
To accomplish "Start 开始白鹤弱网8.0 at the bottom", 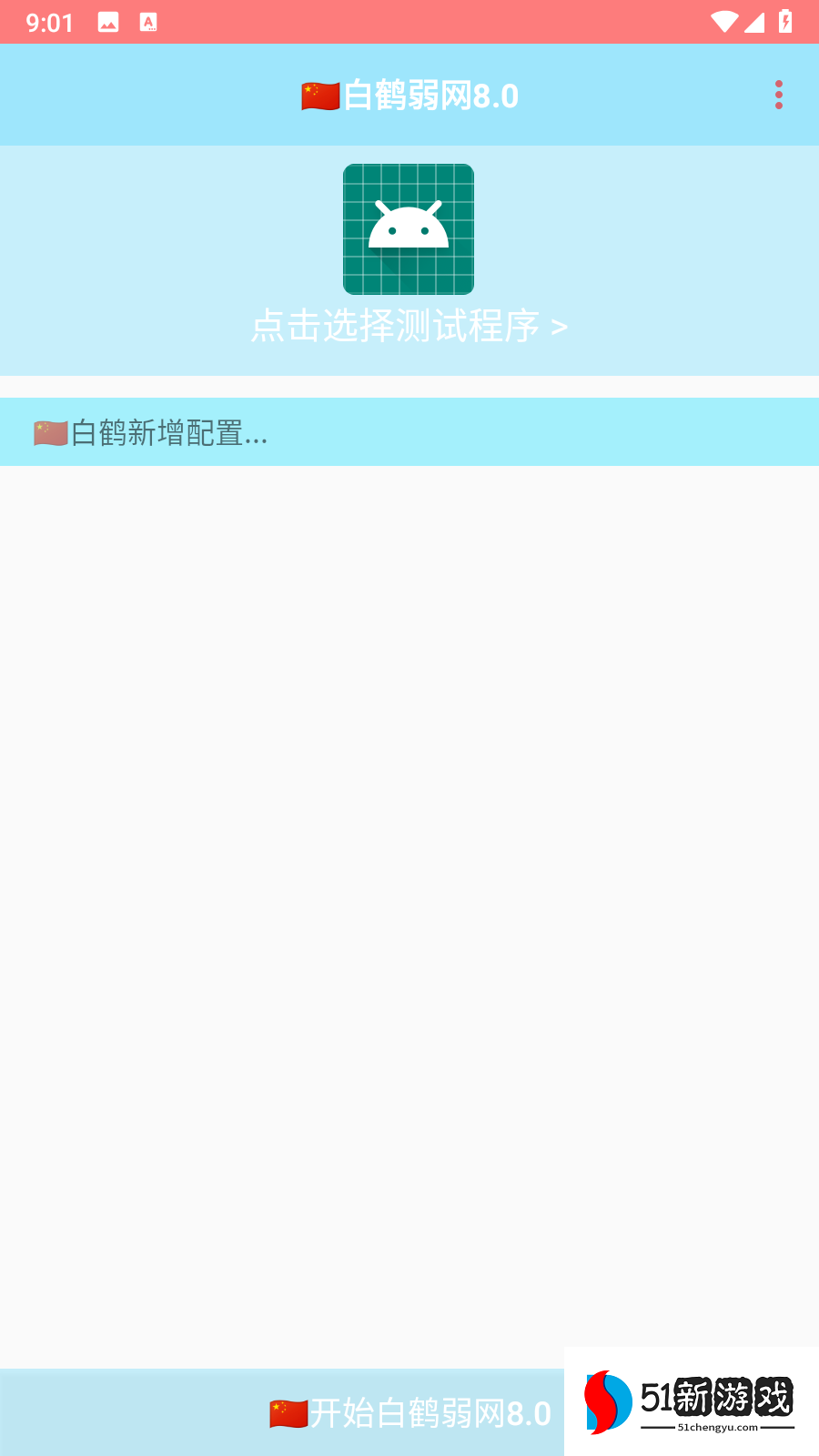I will (x=409, y=1412).
